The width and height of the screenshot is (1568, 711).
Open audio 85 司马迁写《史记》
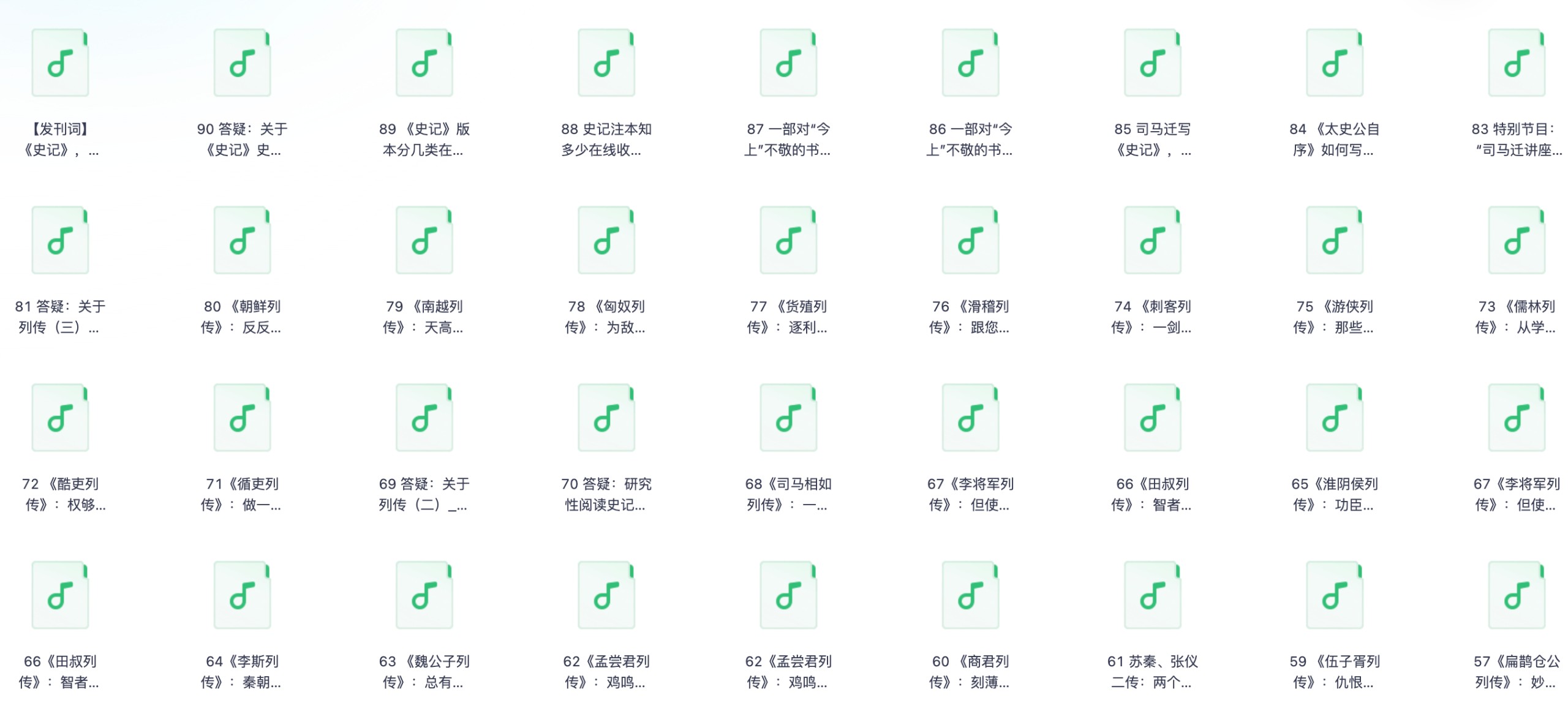pos(1152,63)
